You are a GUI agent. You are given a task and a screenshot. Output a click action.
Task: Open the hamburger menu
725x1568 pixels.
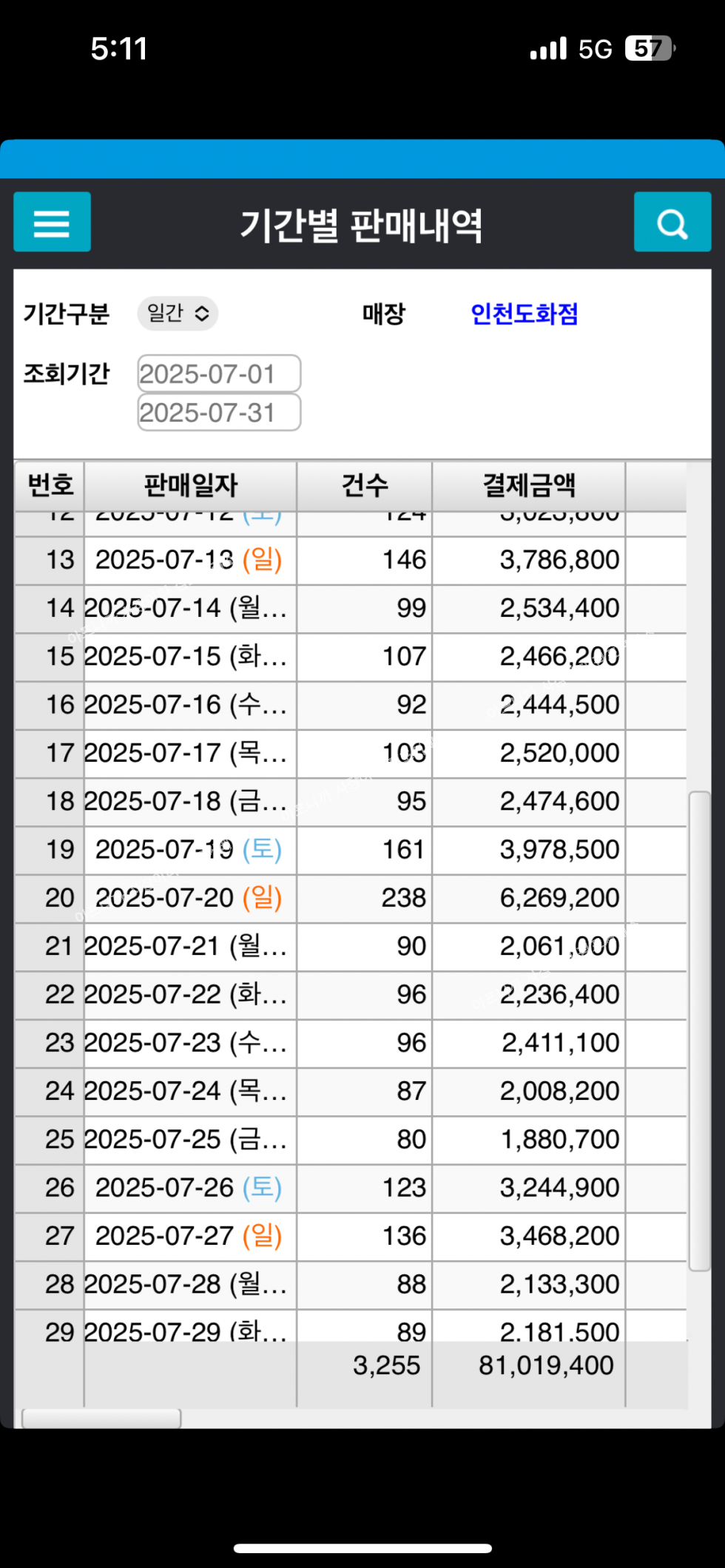pyautogui.click(x=52, y=222)
